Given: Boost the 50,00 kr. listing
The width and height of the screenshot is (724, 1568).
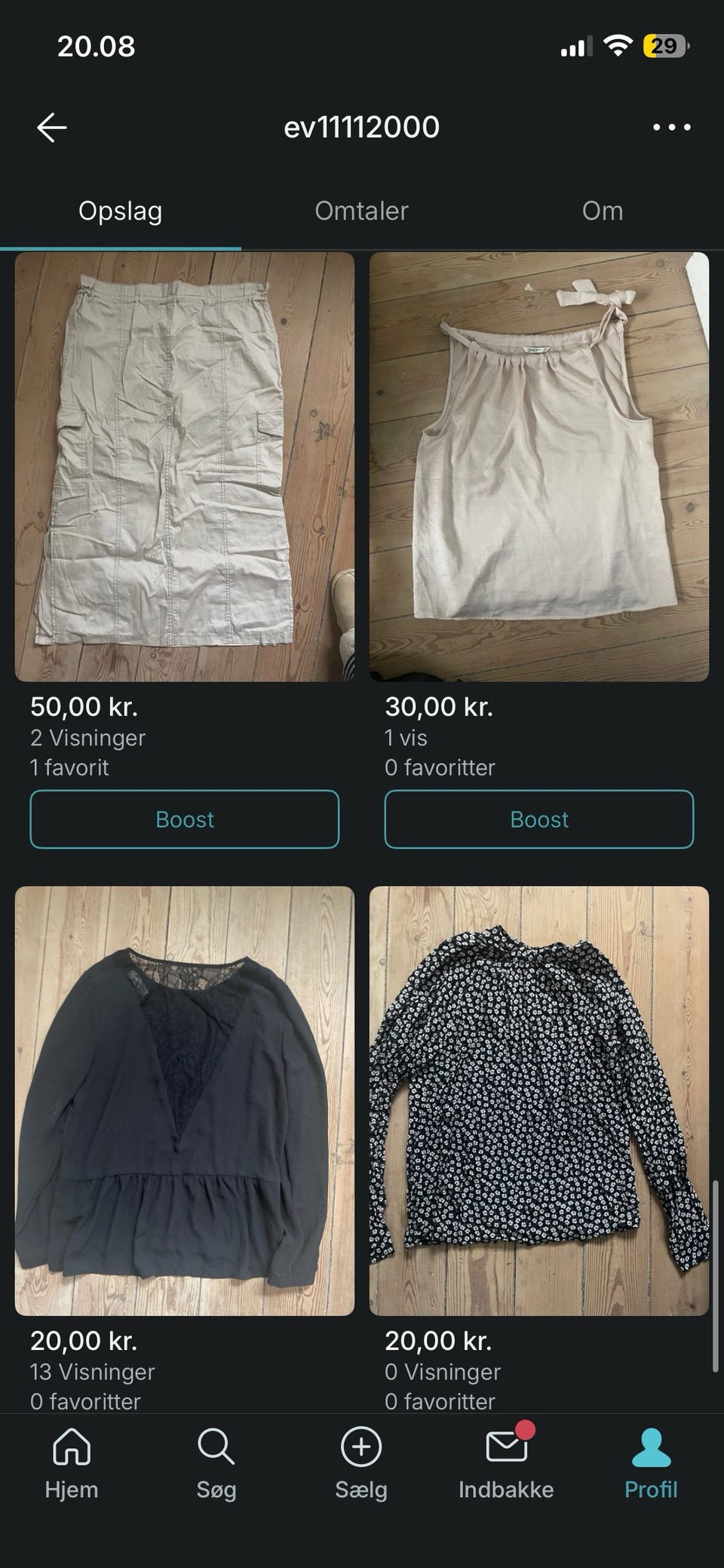Looking at the screenshot, I should point(185,819).
